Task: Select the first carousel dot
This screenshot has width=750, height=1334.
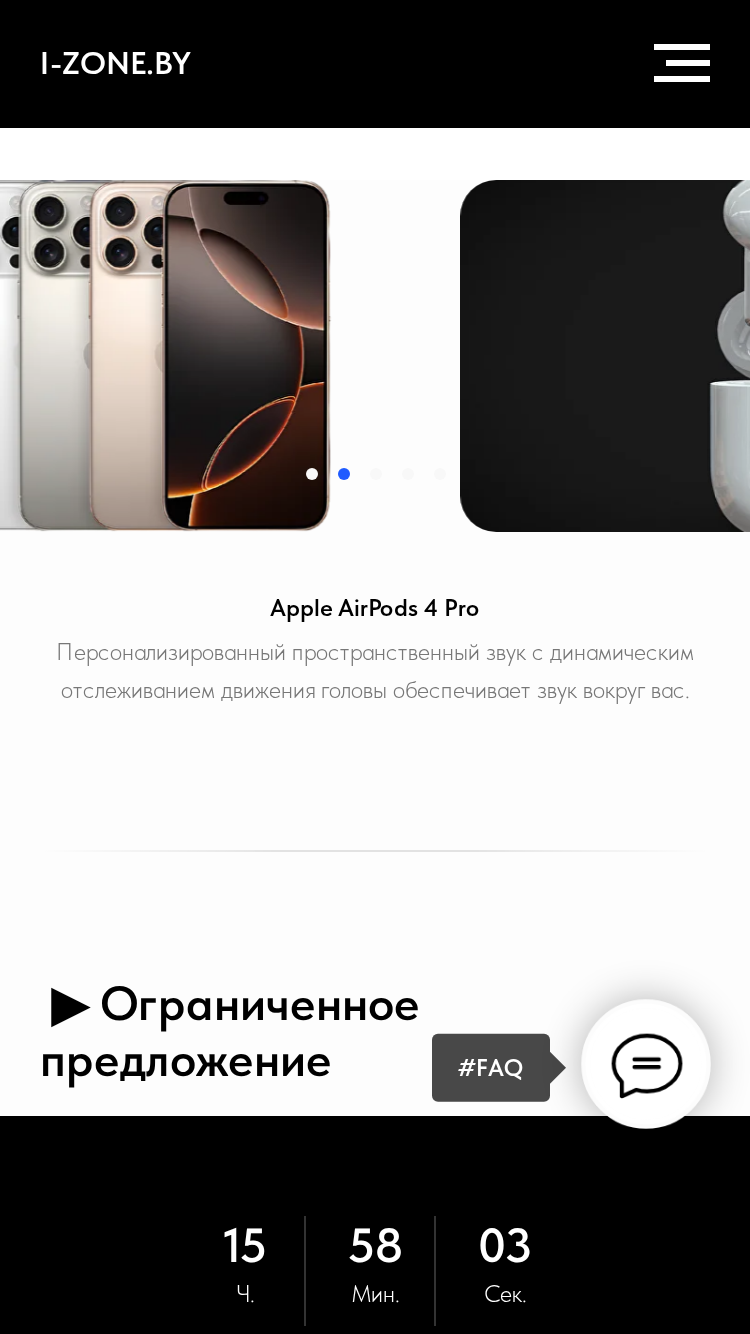Action: [x=312, y=474]
